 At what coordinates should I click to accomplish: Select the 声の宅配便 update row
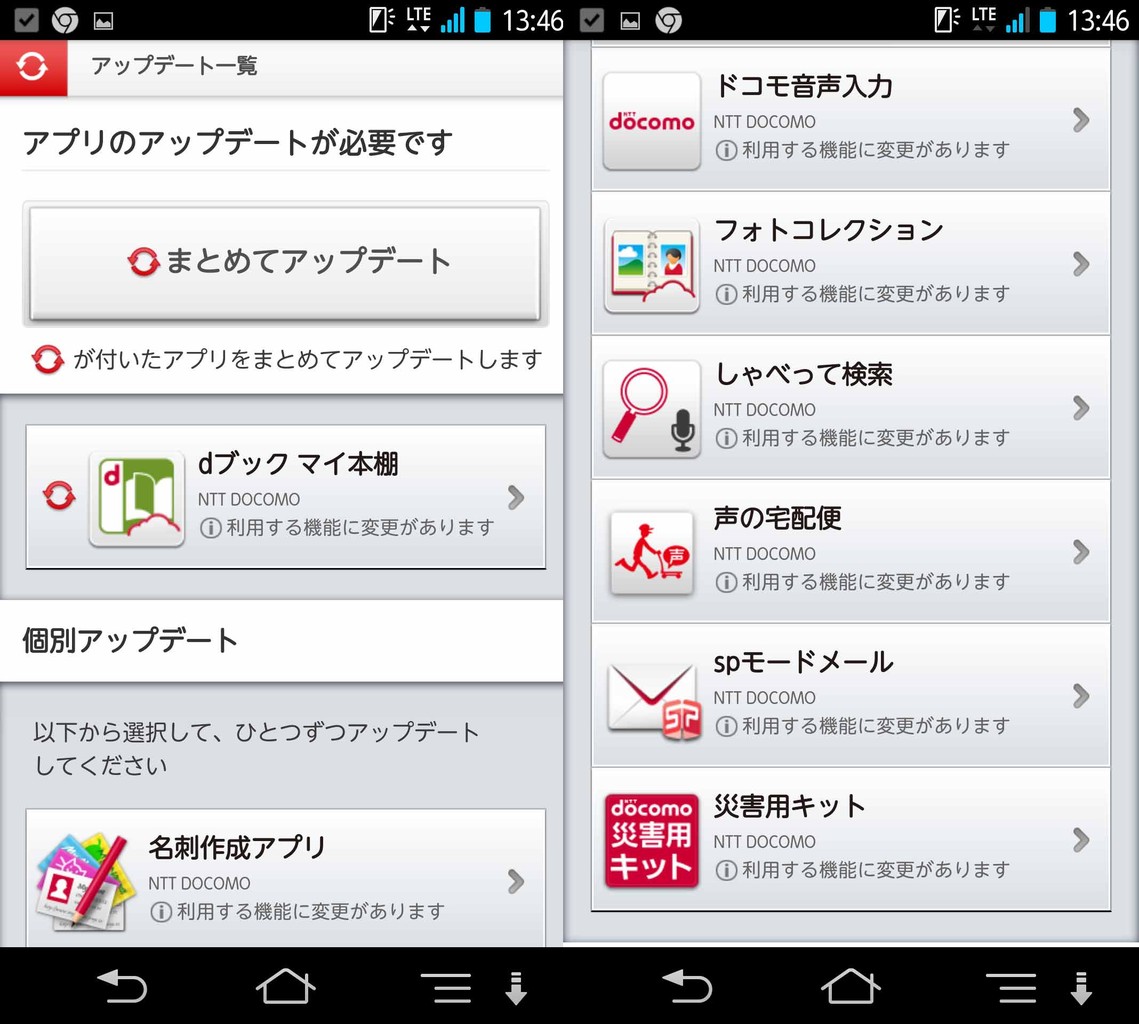[851, 550]
